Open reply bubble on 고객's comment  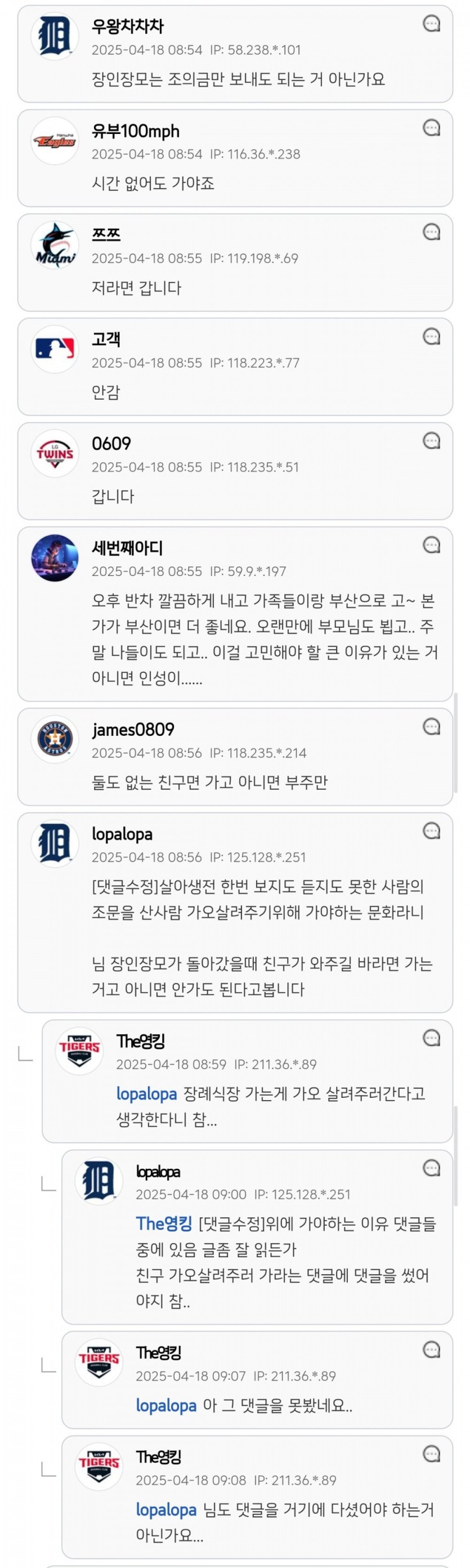431,337
